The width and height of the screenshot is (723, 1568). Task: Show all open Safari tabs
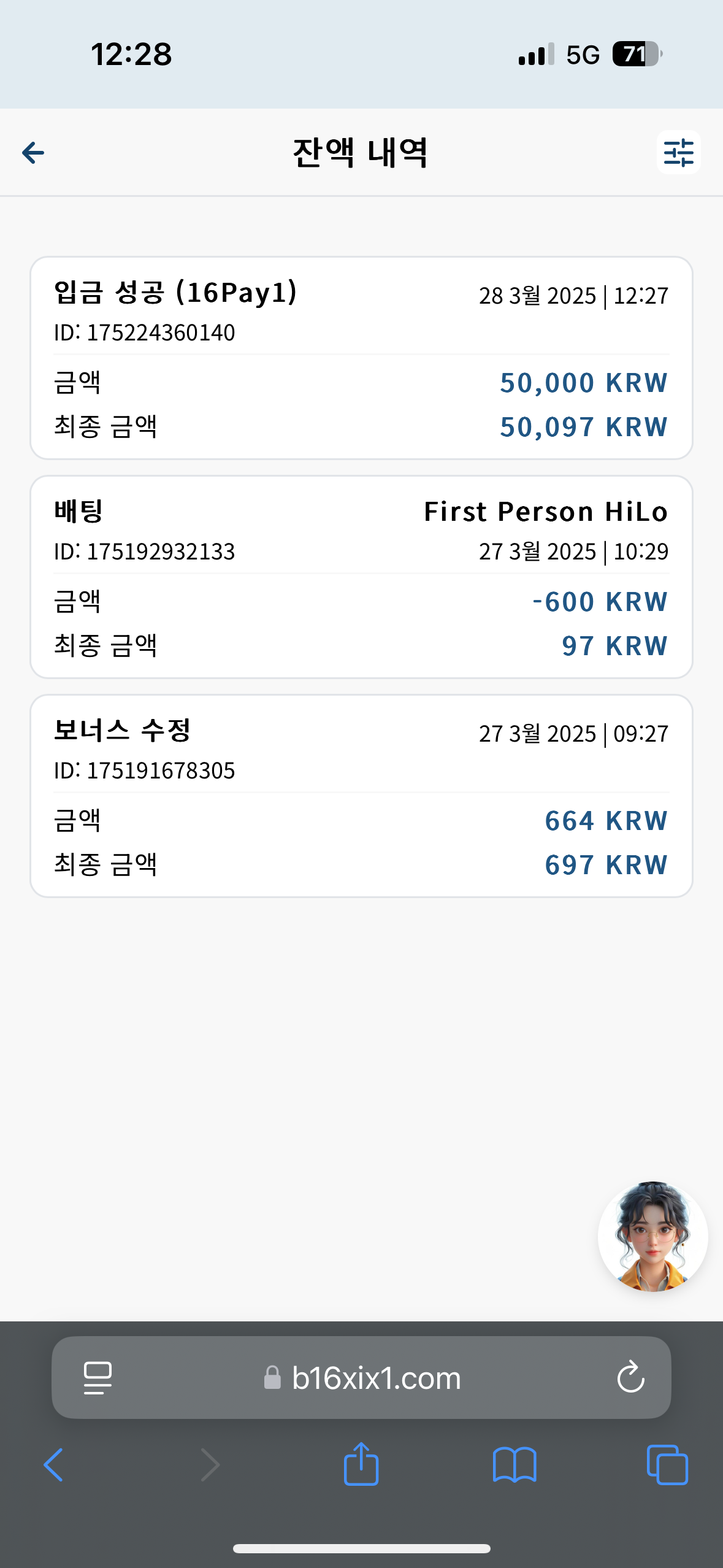[x=667, y=1465]
